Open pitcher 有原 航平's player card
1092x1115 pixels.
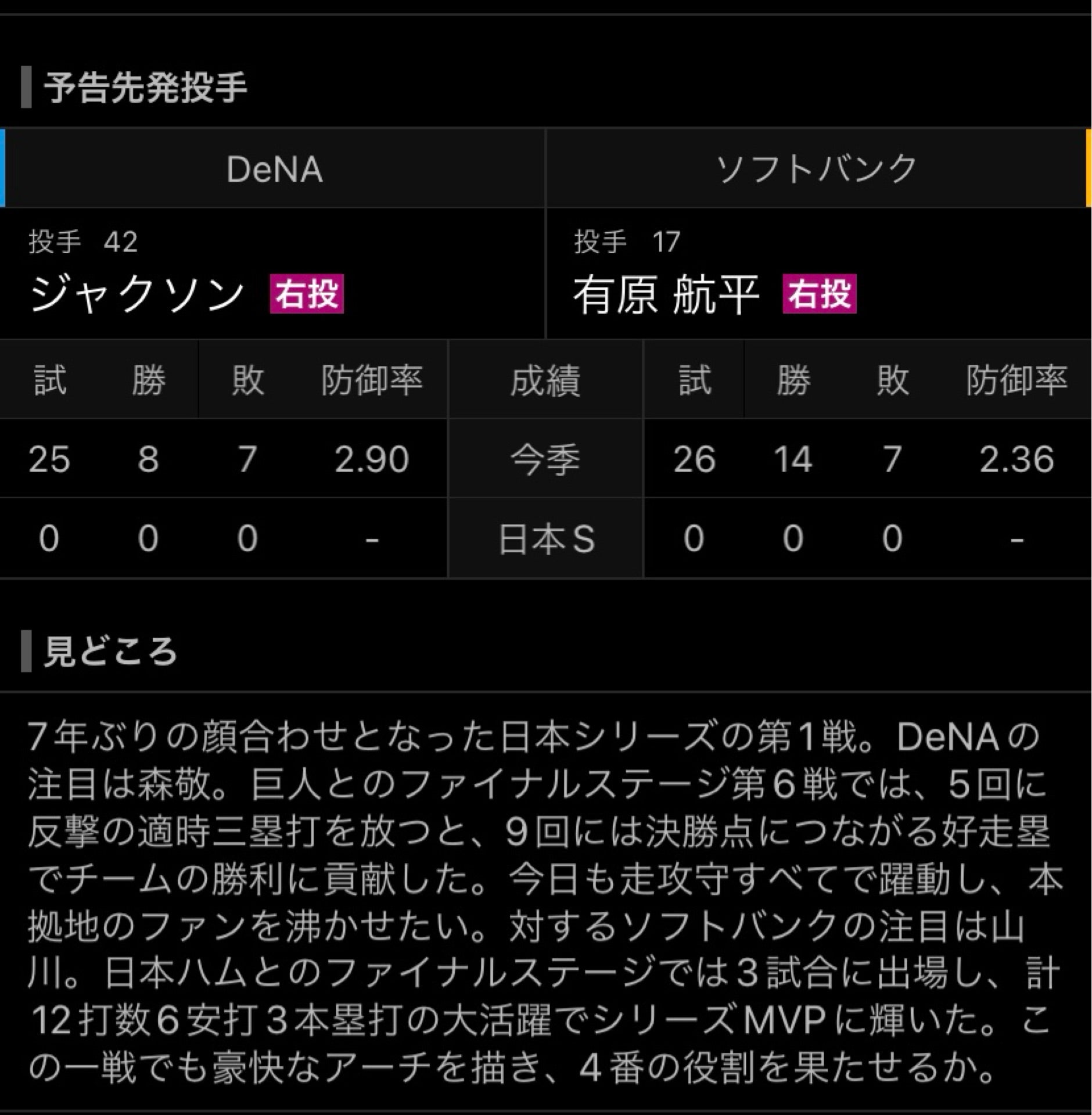point(666,294)
